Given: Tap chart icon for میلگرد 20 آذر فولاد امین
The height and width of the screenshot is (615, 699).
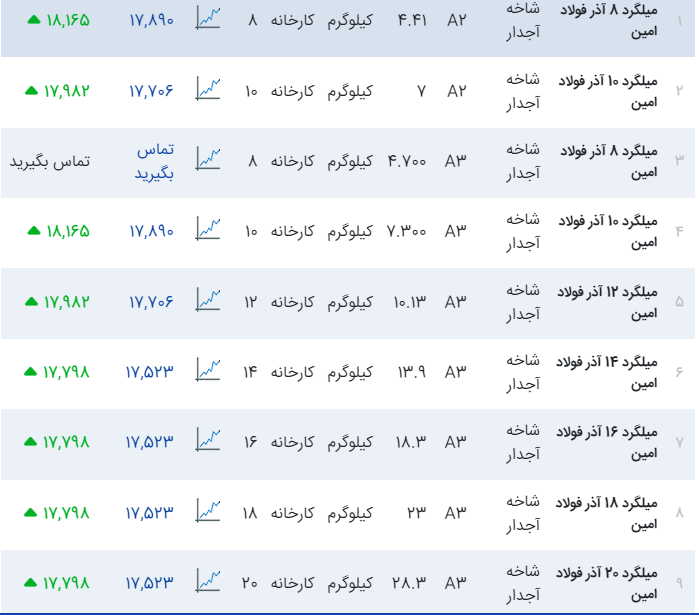Looking at the screenshot, I should pos(208,581).
